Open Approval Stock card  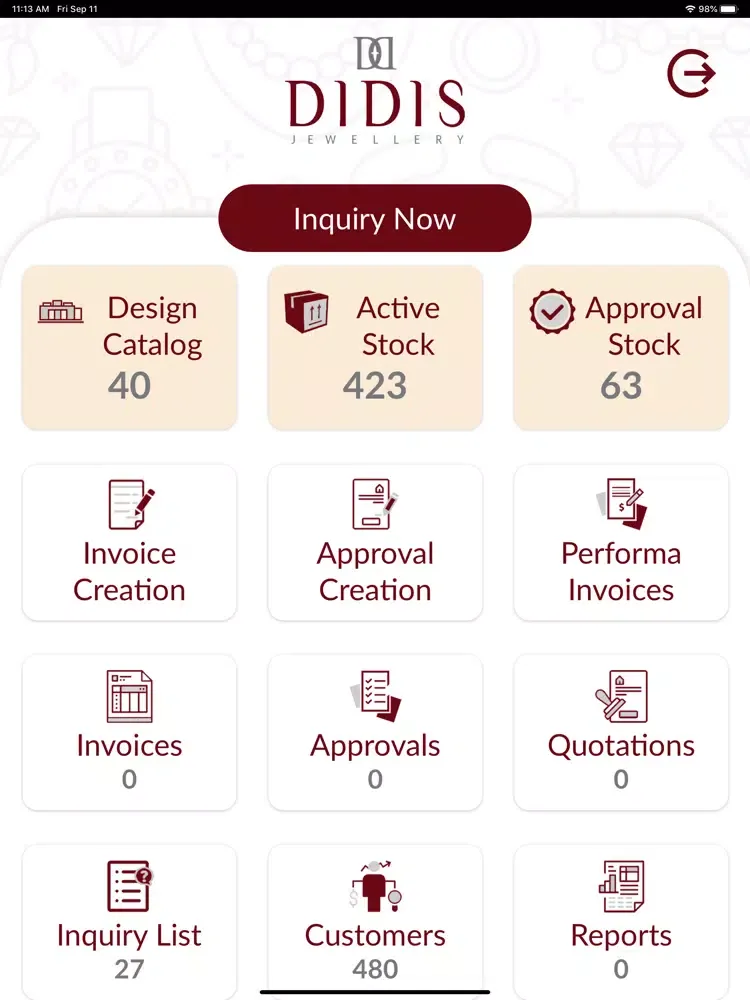pos(621,347)
